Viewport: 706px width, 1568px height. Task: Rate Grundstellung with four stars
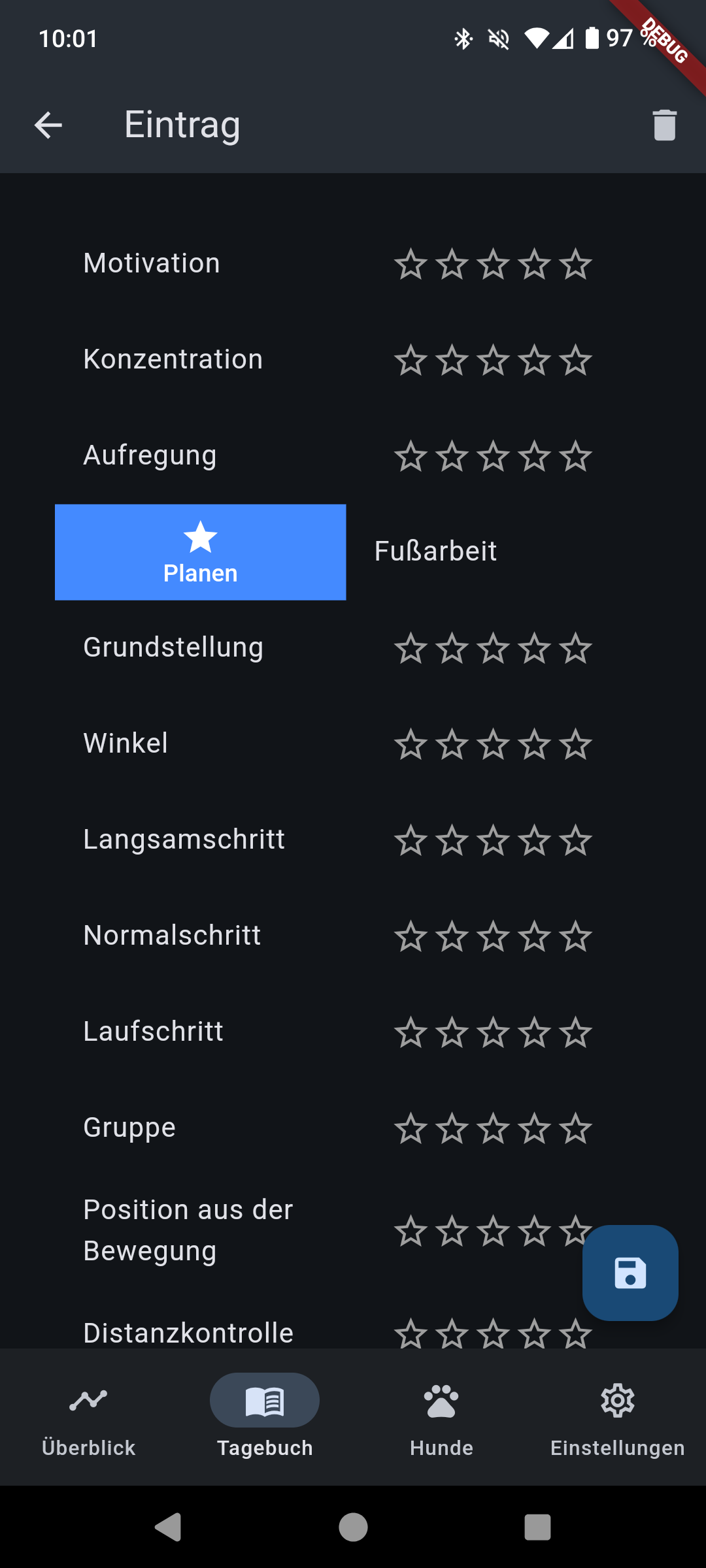pos(535,649)
